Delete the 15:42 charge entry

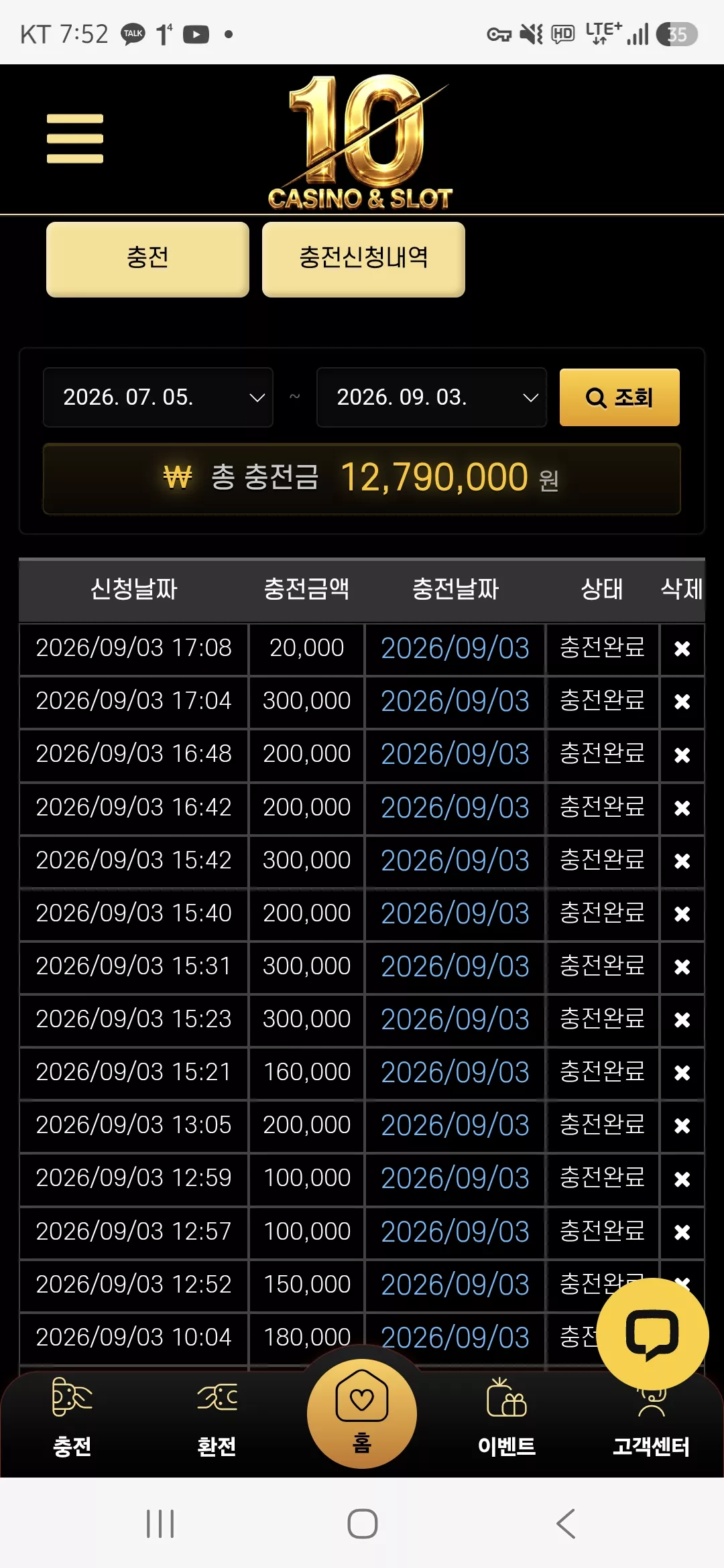(x=682, y=861)
